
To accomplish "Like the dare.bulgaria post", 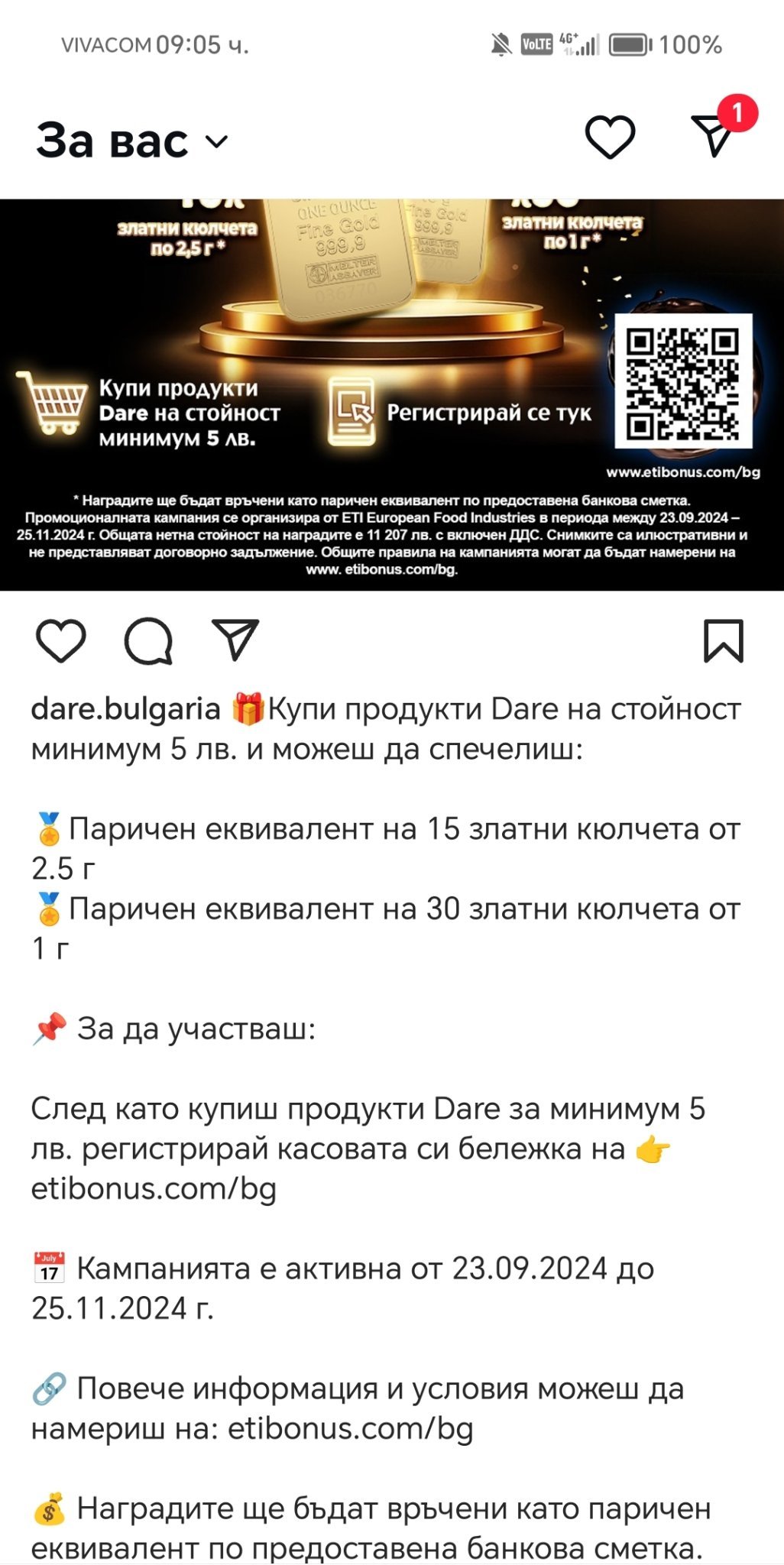I will point(61,641).
